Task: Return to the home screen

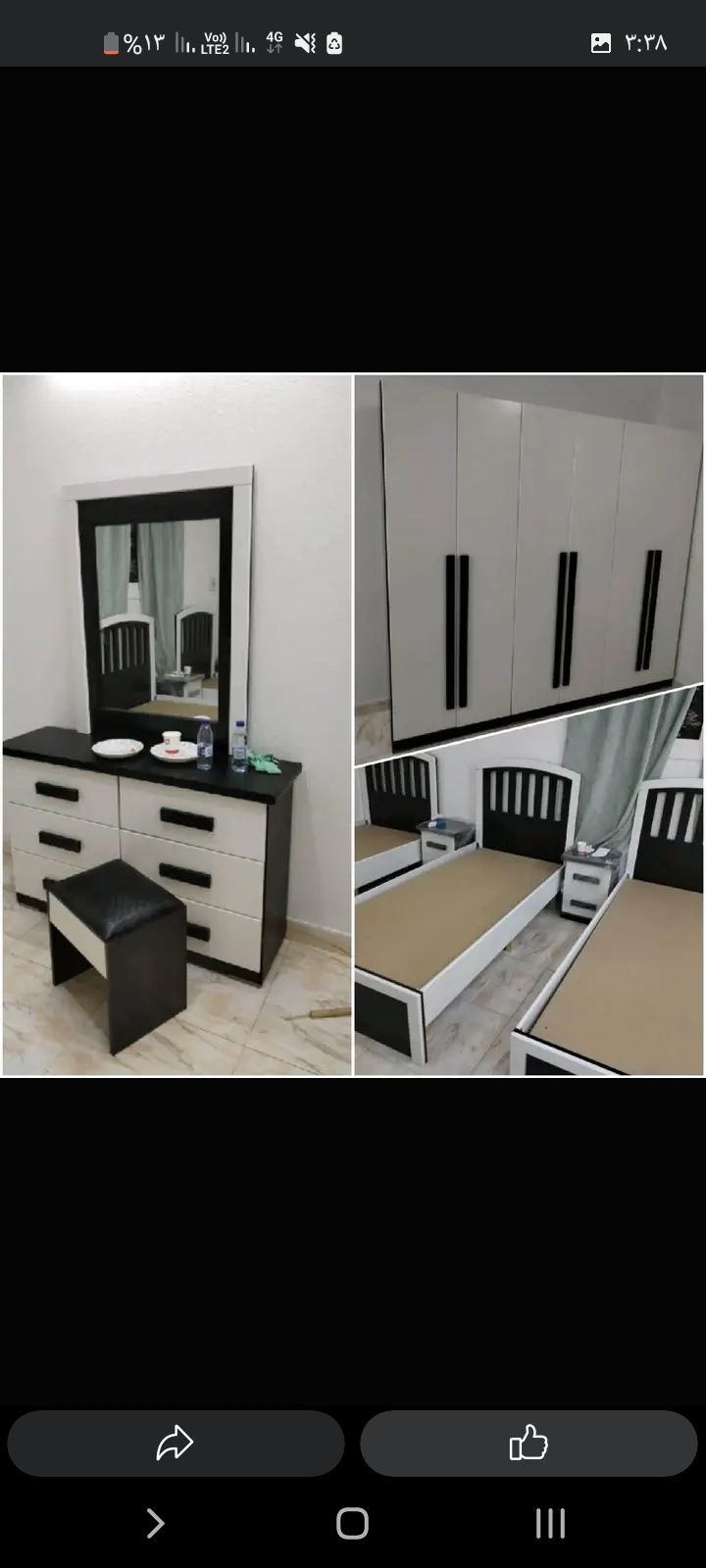Action: 352,1523
